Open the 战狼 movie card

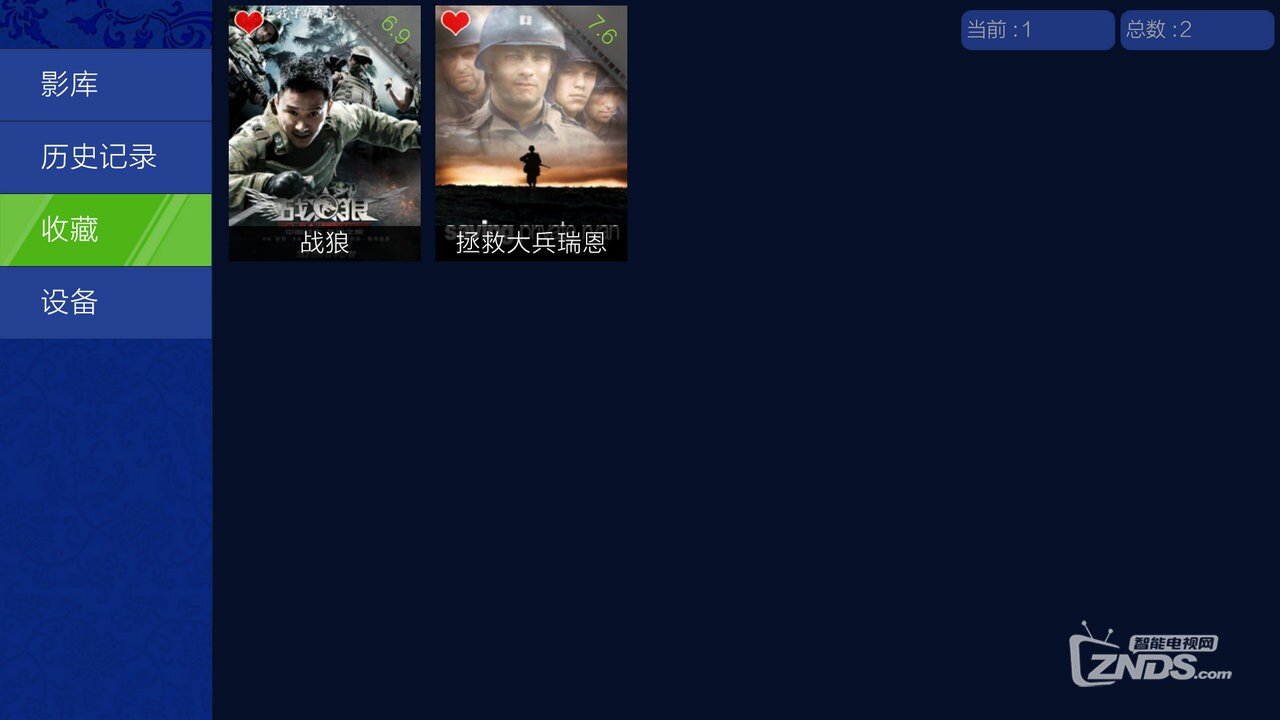point(324,133)
